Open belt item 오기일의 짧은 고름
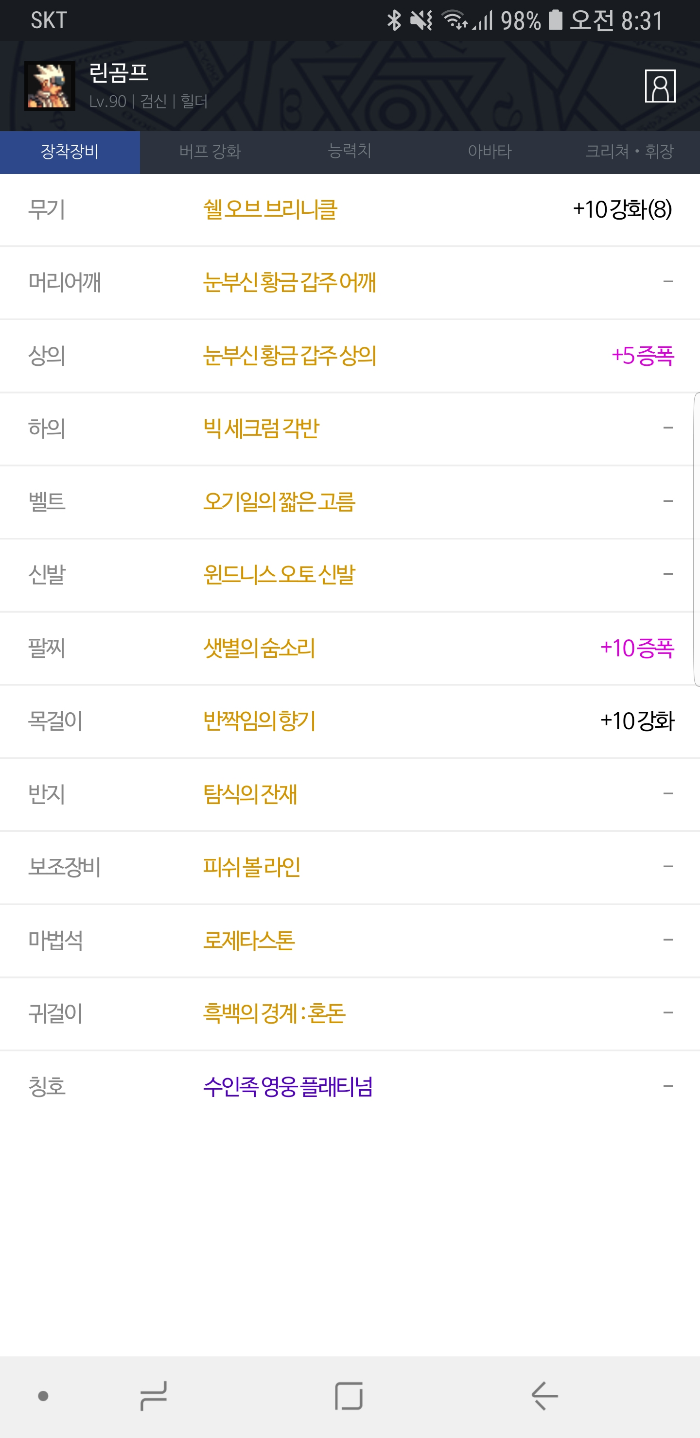 279,502
